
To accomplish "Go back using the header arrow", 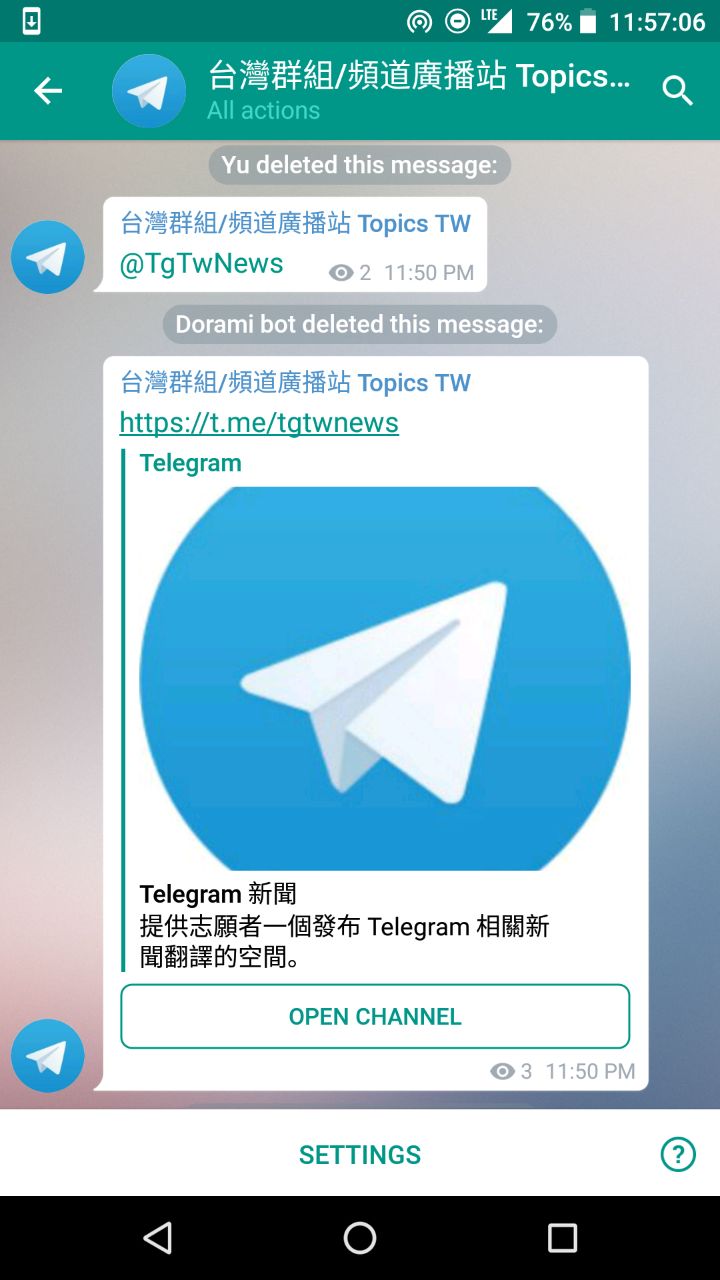I will (48, 91).
